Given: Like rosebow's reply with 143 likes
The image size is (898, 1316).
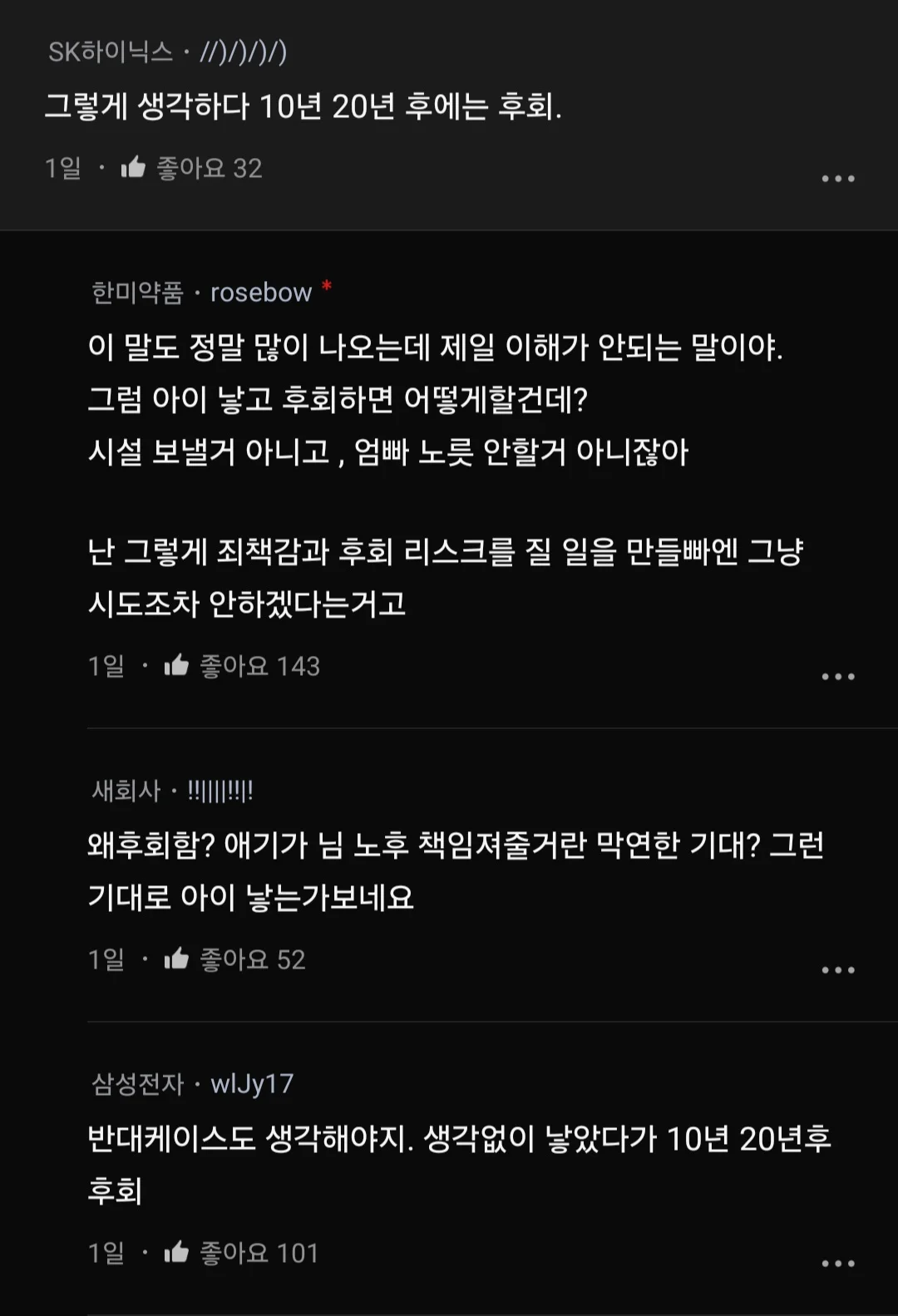Looking at the screenshot, I should point(176,665).
